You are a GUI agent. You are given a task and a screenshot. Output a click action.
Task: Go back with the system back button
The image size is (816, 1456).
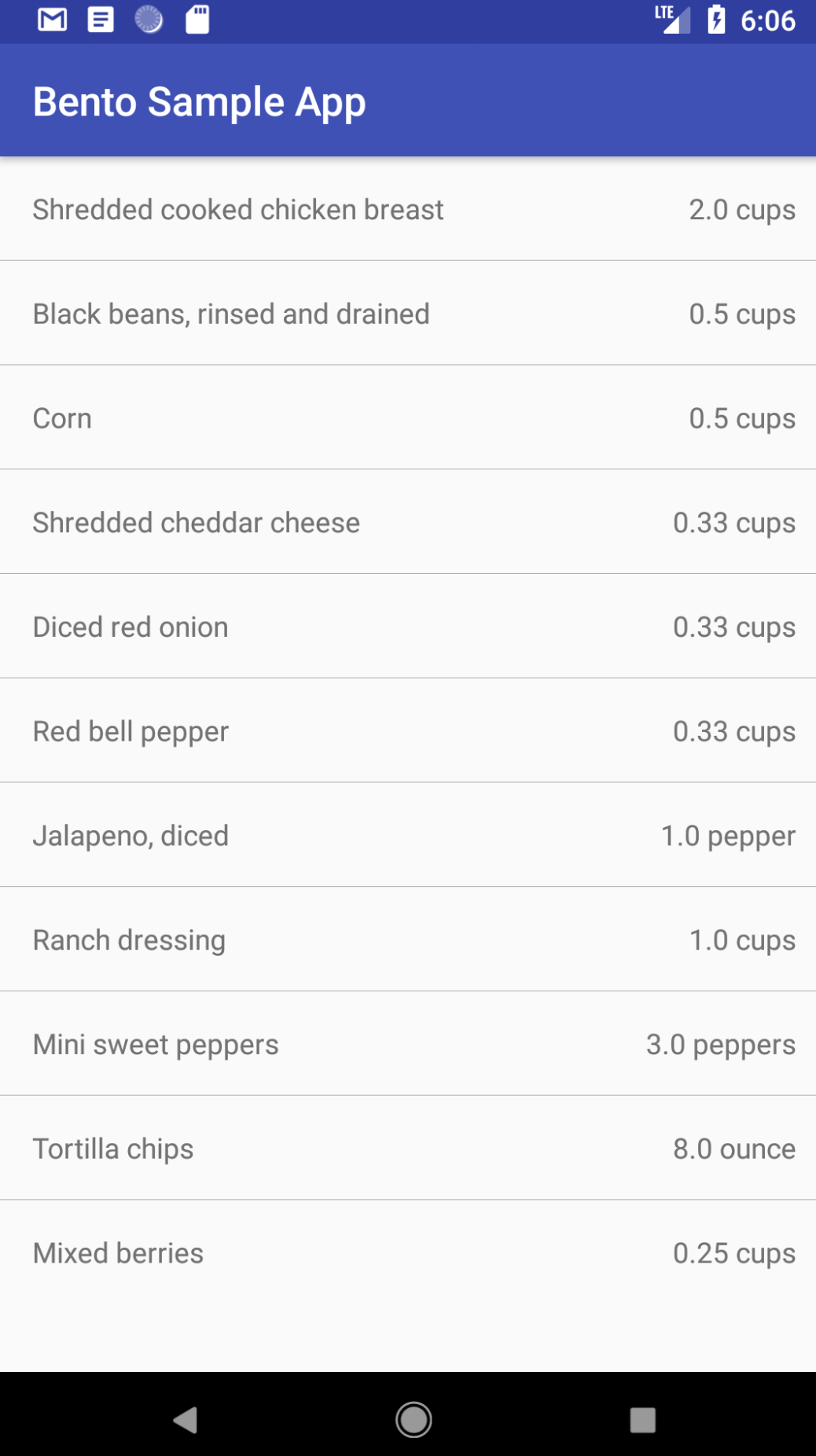186,1420
